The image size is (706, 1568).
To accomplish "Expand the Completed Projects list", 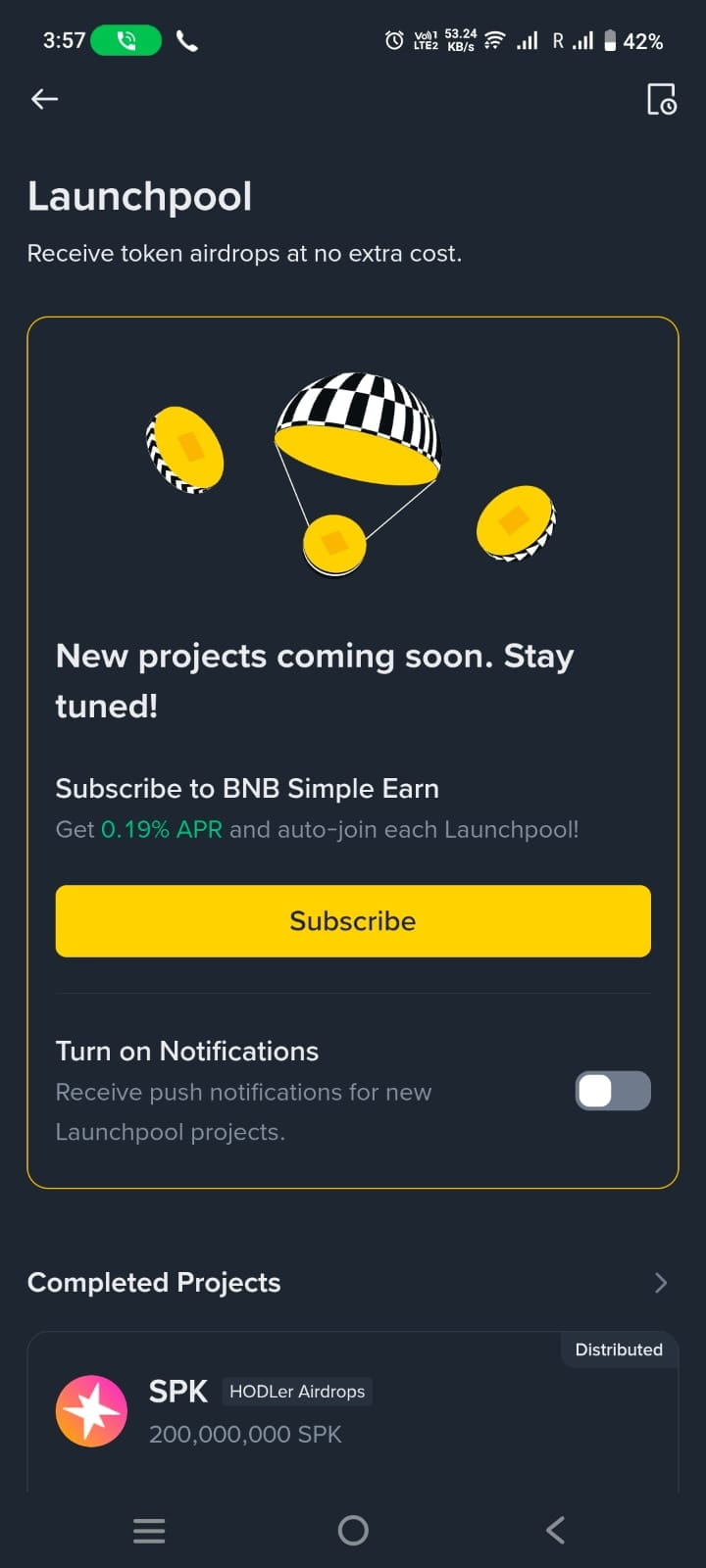I will (660, 1283).
